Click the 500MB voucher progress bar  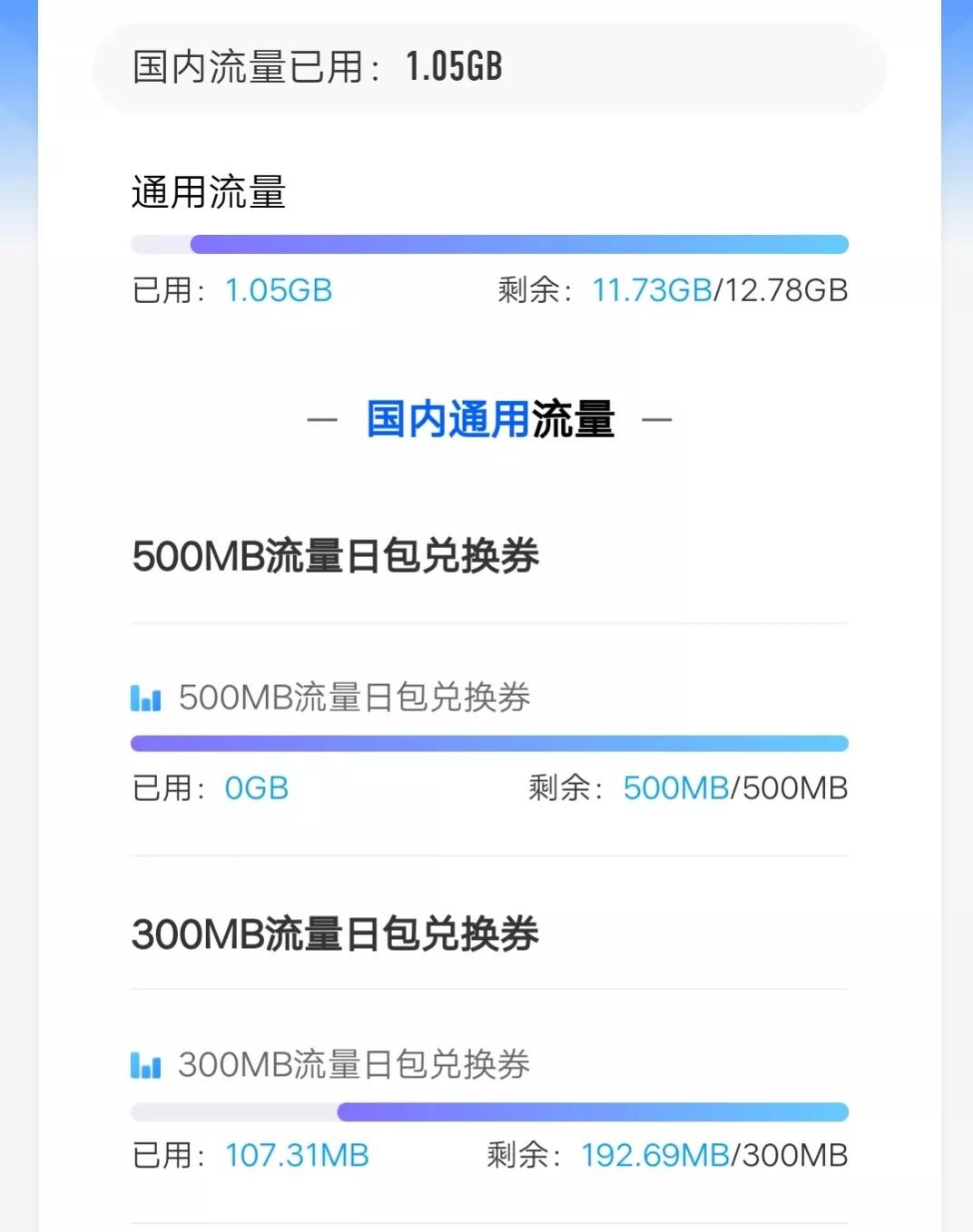(x=490, y=742)
